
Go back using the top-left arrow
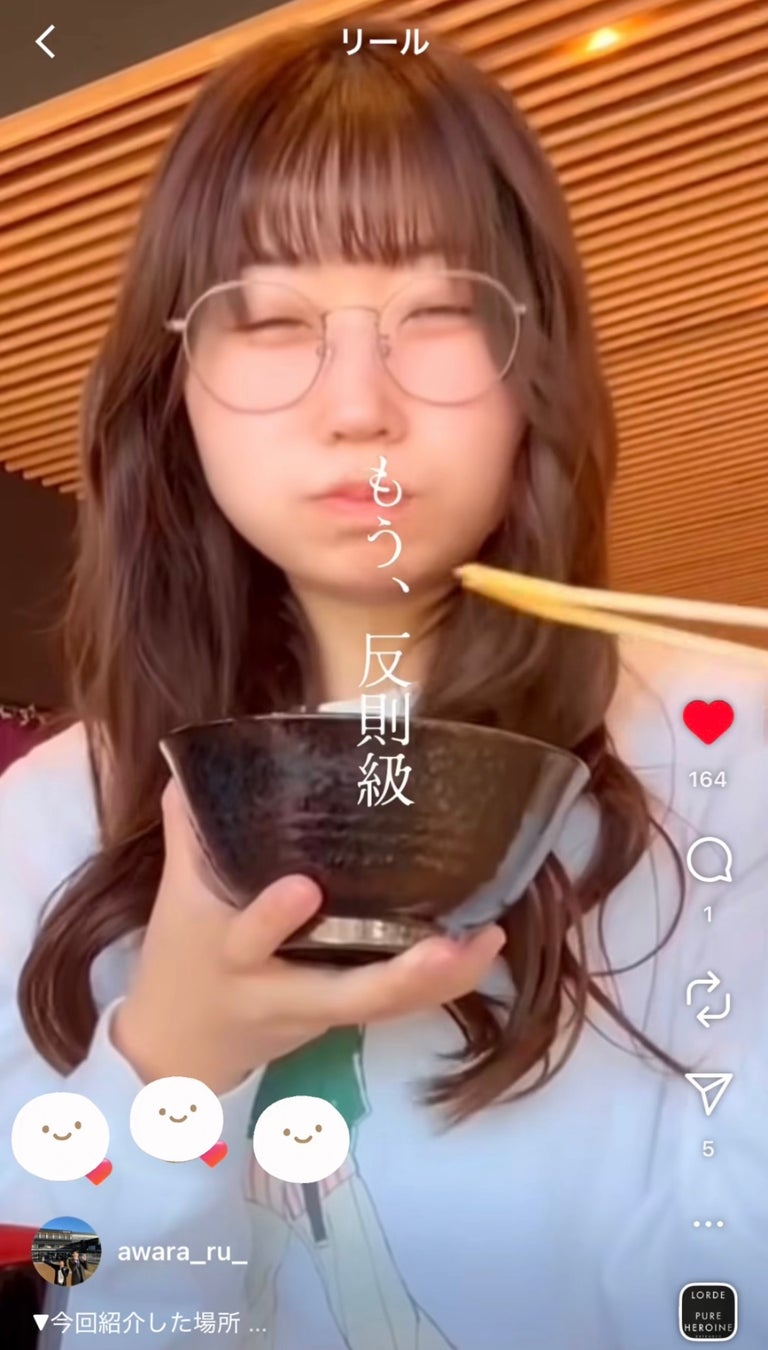[x=46, y=42]
